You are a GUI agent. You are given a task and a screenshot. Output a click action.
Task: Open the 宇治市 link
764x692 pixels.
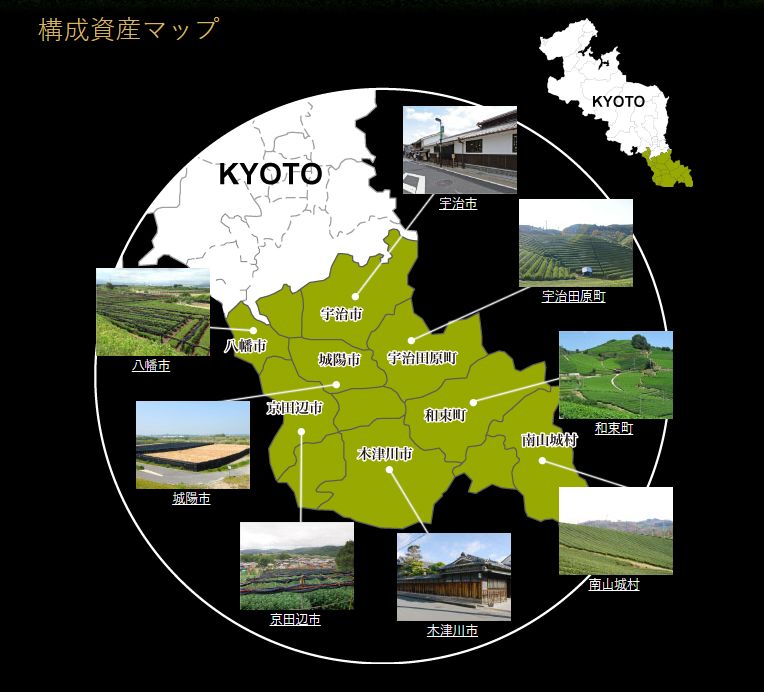coord(458,203)
